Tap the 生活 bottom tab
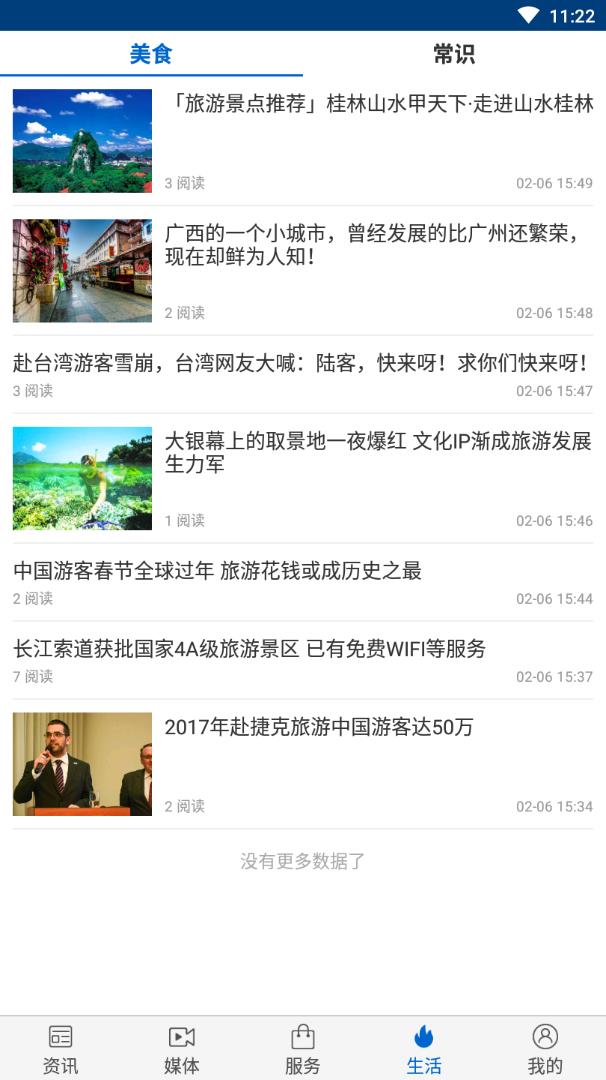The height and width of the screenshot is (1080, 606). click(x=424, y=1048)
